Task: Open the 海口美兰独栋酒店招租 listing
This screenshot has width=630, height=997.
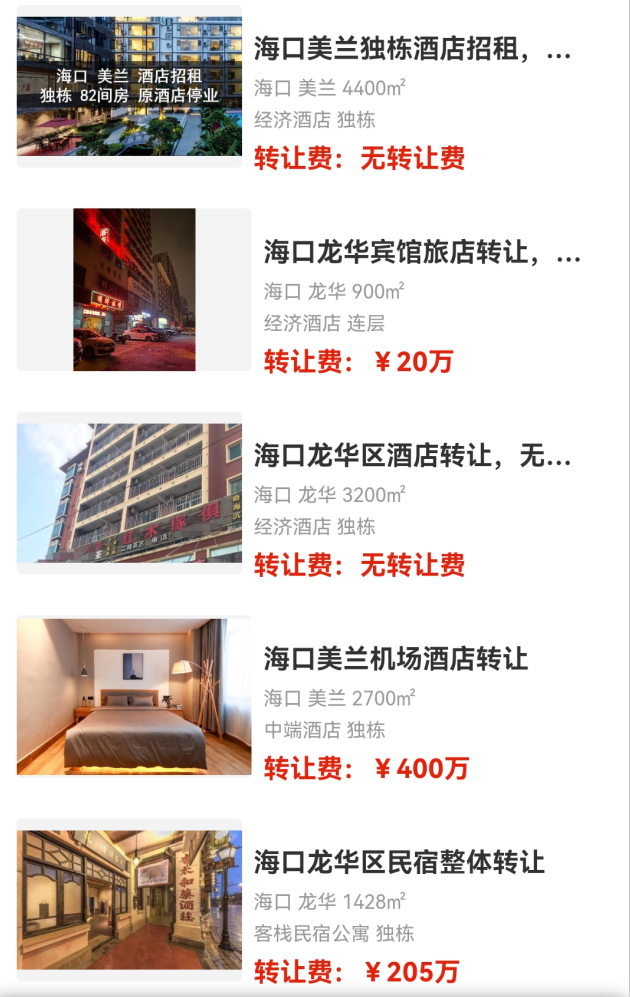Action: (412, 49)
